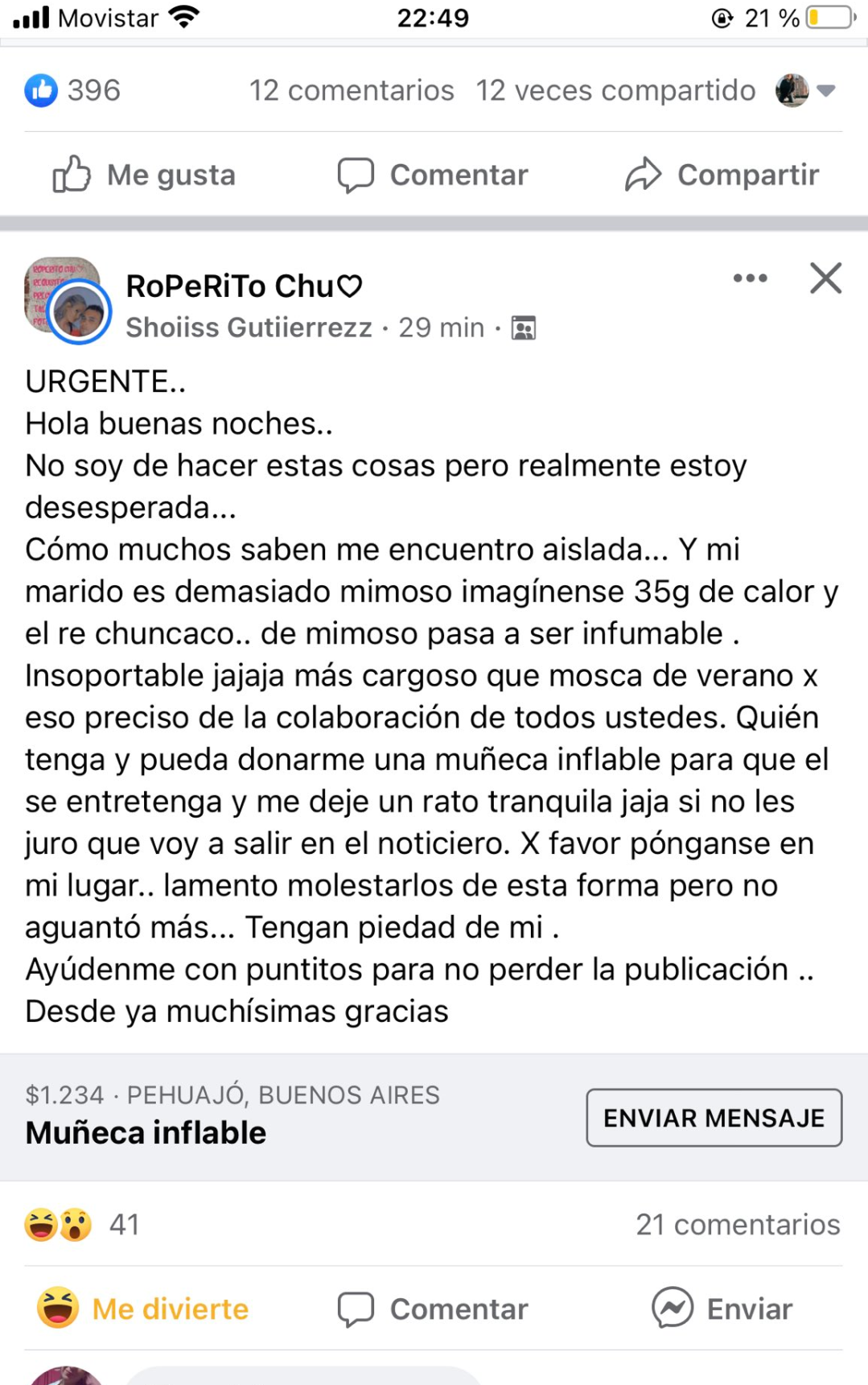The width and height of the screenshot is (868, 1385).
Task: Like the post with 396 reactions
Action: pos(145,175)
